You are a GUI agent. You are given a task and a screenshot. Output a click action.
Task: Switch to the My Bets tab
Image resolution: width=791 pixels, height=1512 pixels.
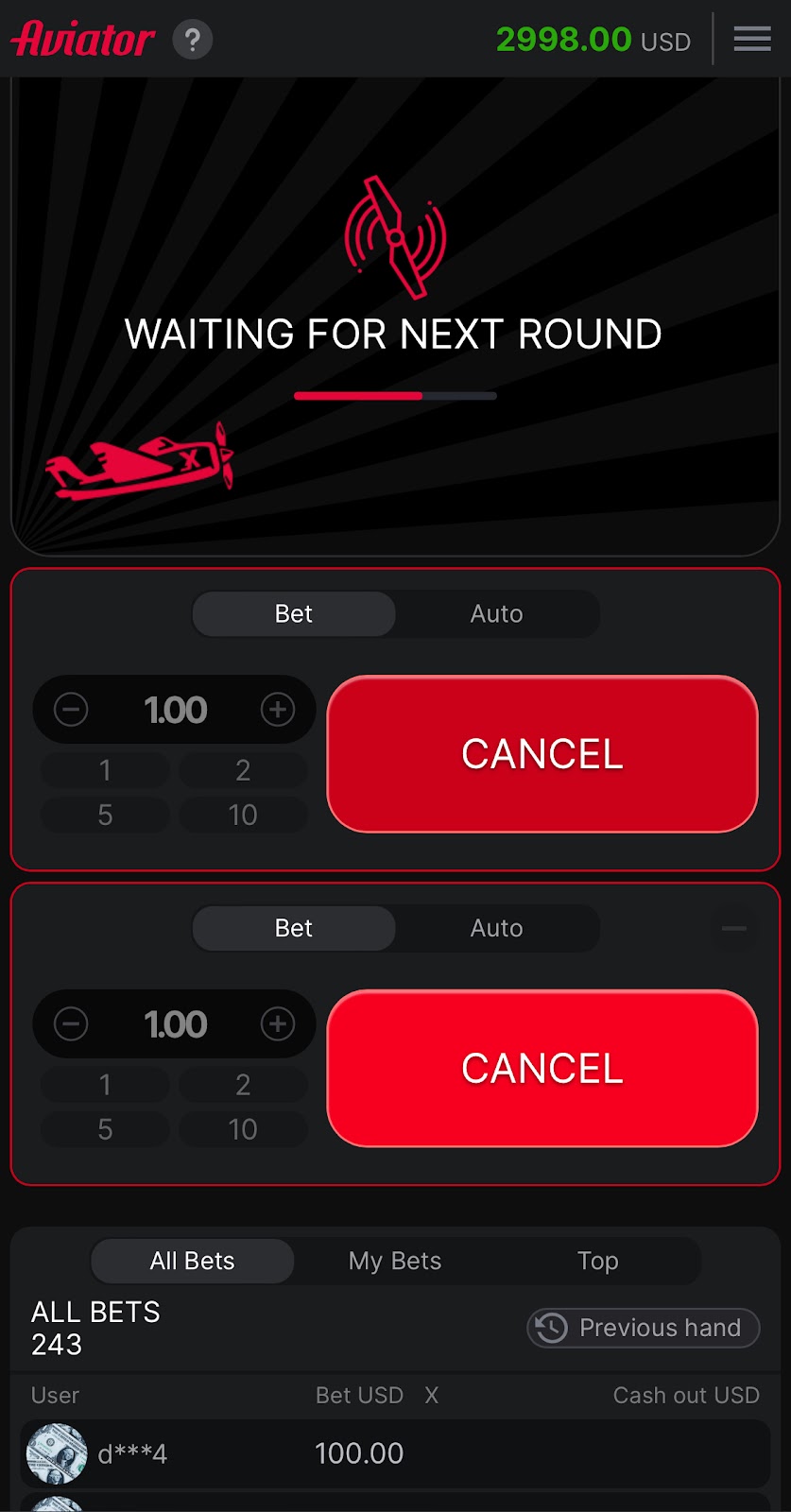pos(395,1262)
